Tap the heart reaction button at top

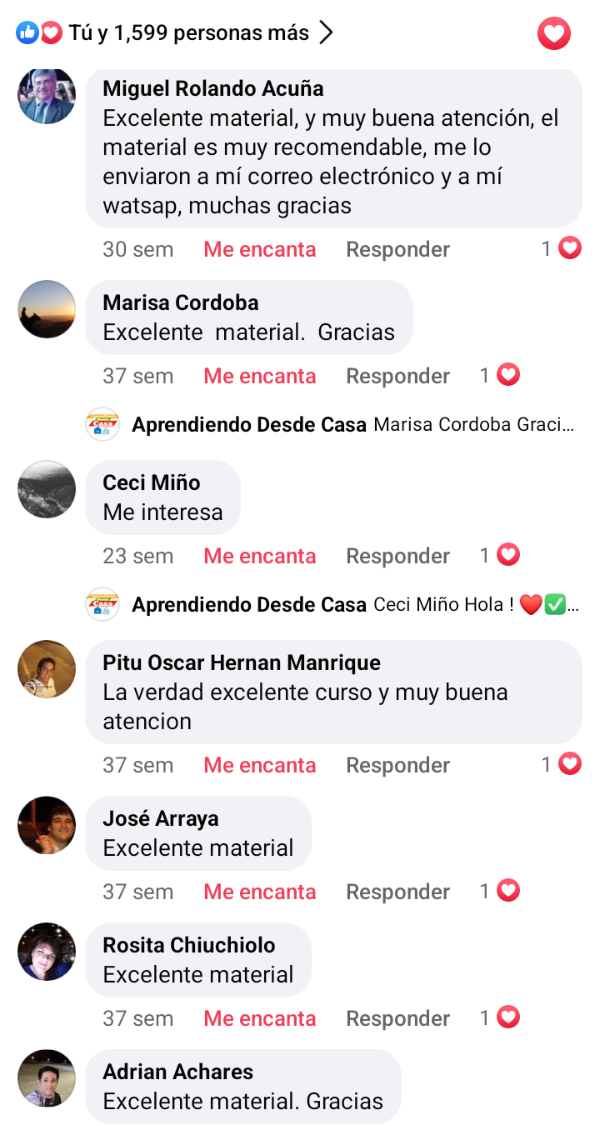(553, 34)
